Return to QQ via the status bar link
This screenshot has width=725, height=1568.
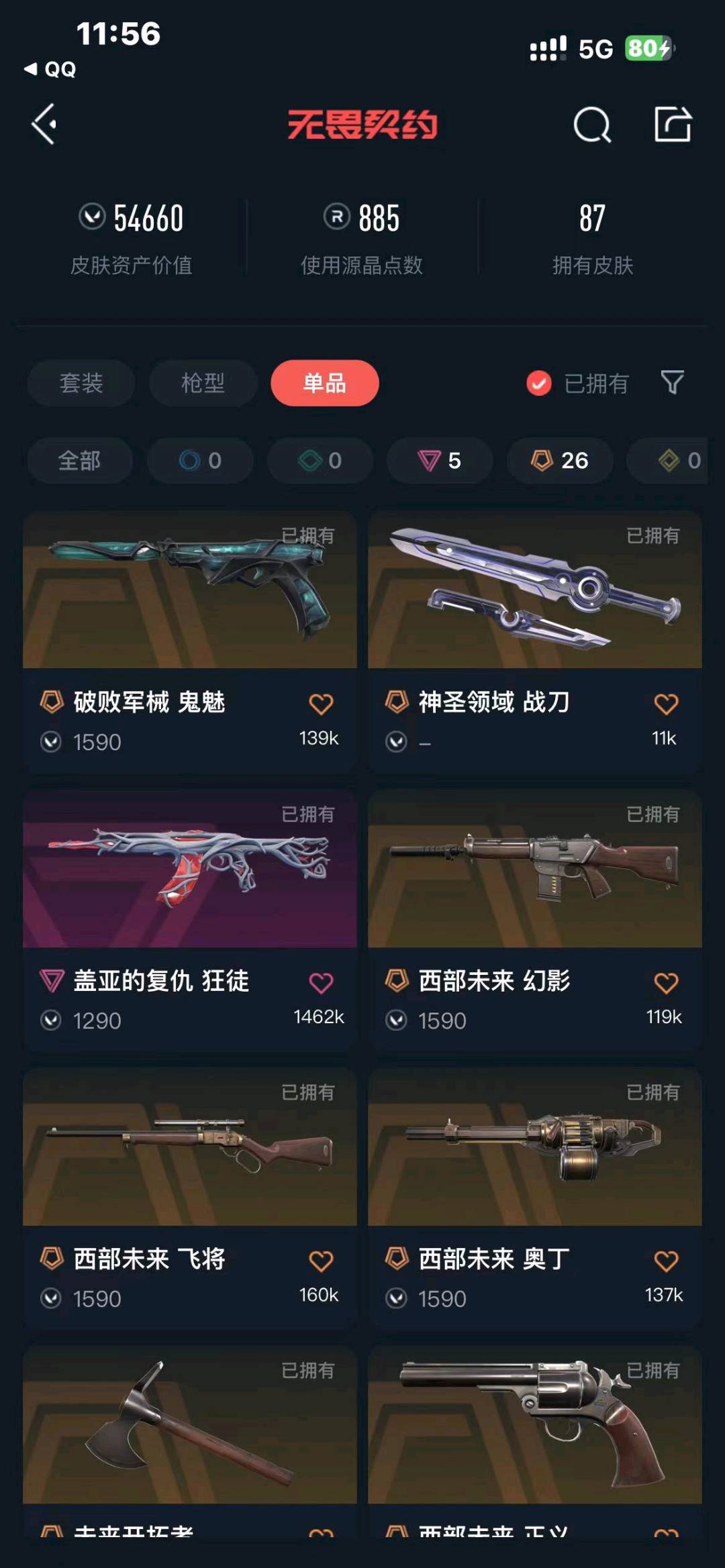pos(50,69)
